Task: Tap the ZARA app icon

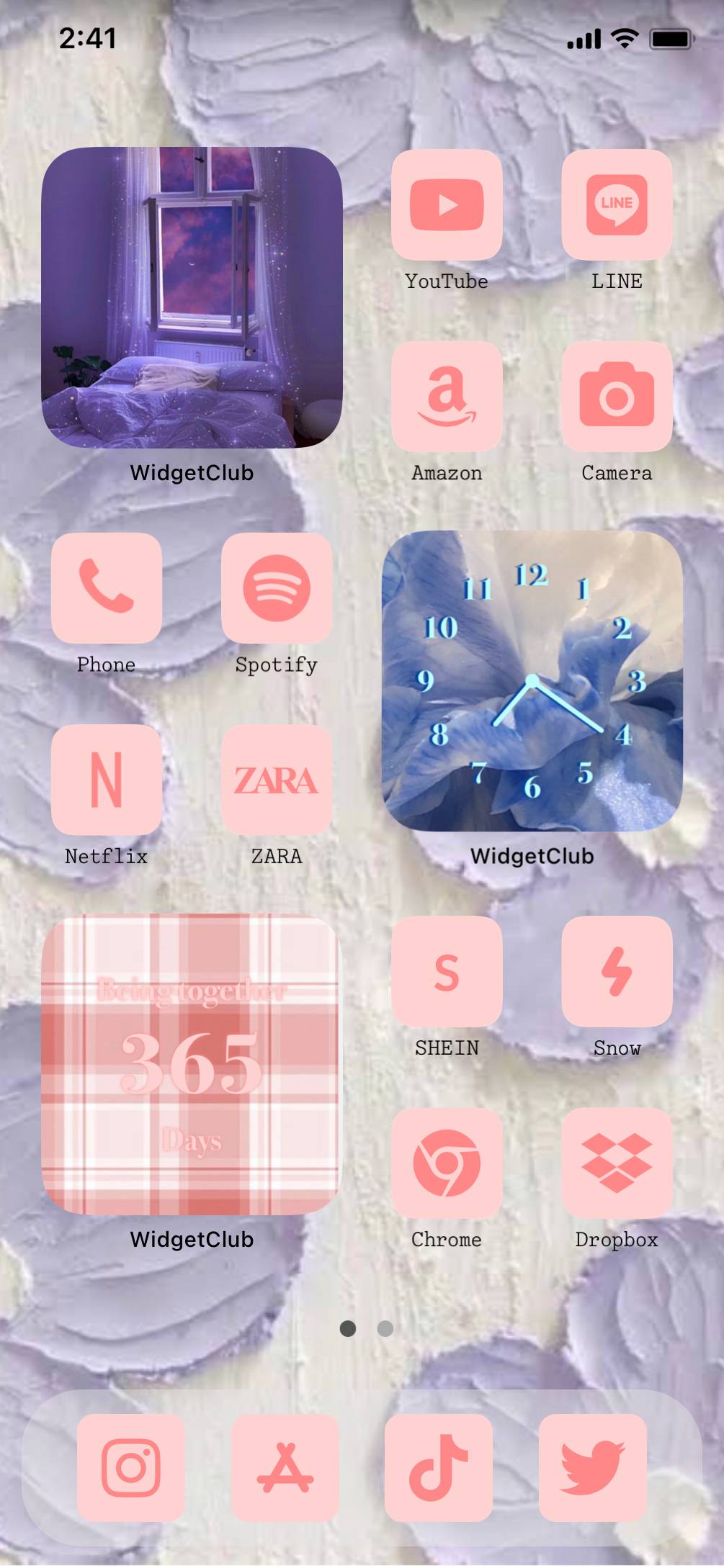Action: click(x=277, y=780)
